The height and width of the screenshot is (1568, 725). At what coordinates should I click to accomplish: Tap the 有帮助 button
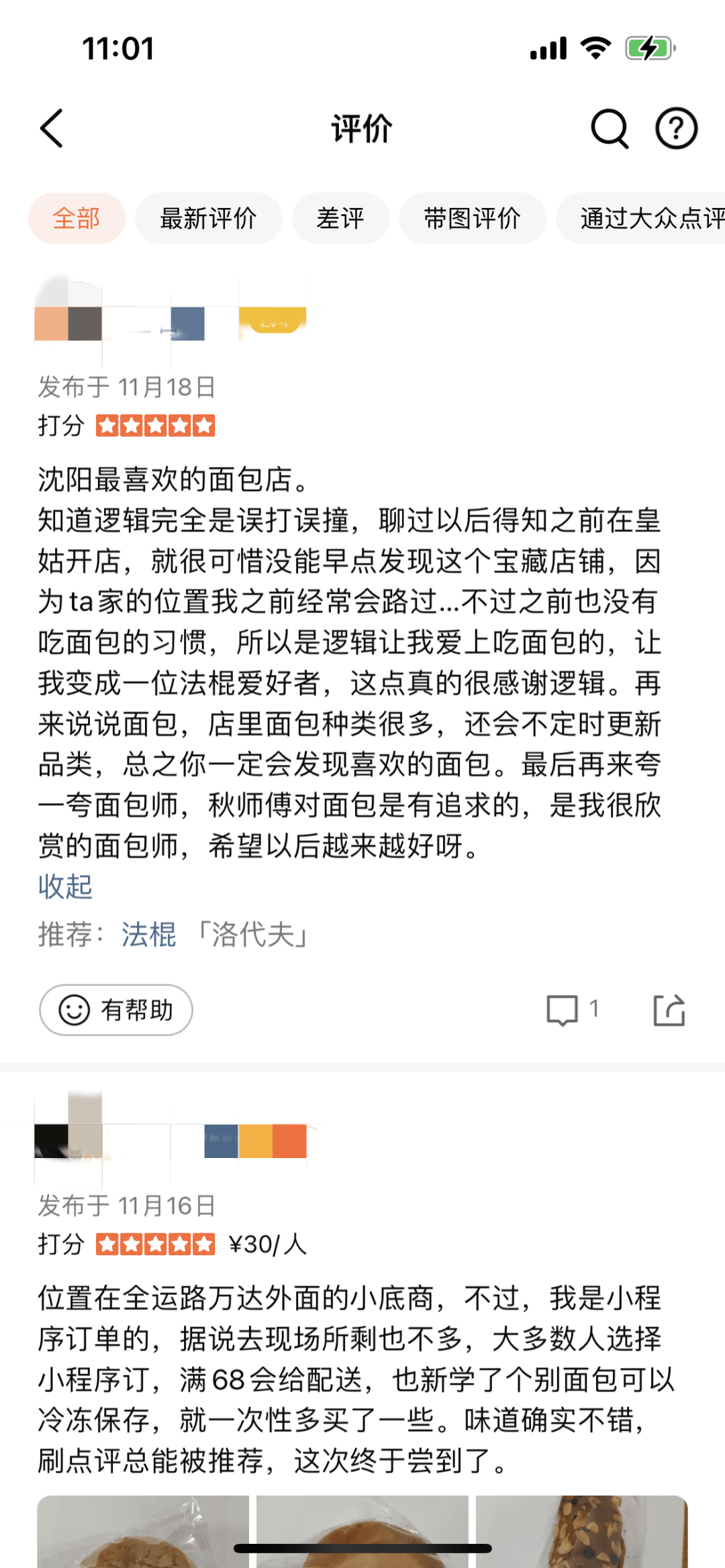[114, 1010]
